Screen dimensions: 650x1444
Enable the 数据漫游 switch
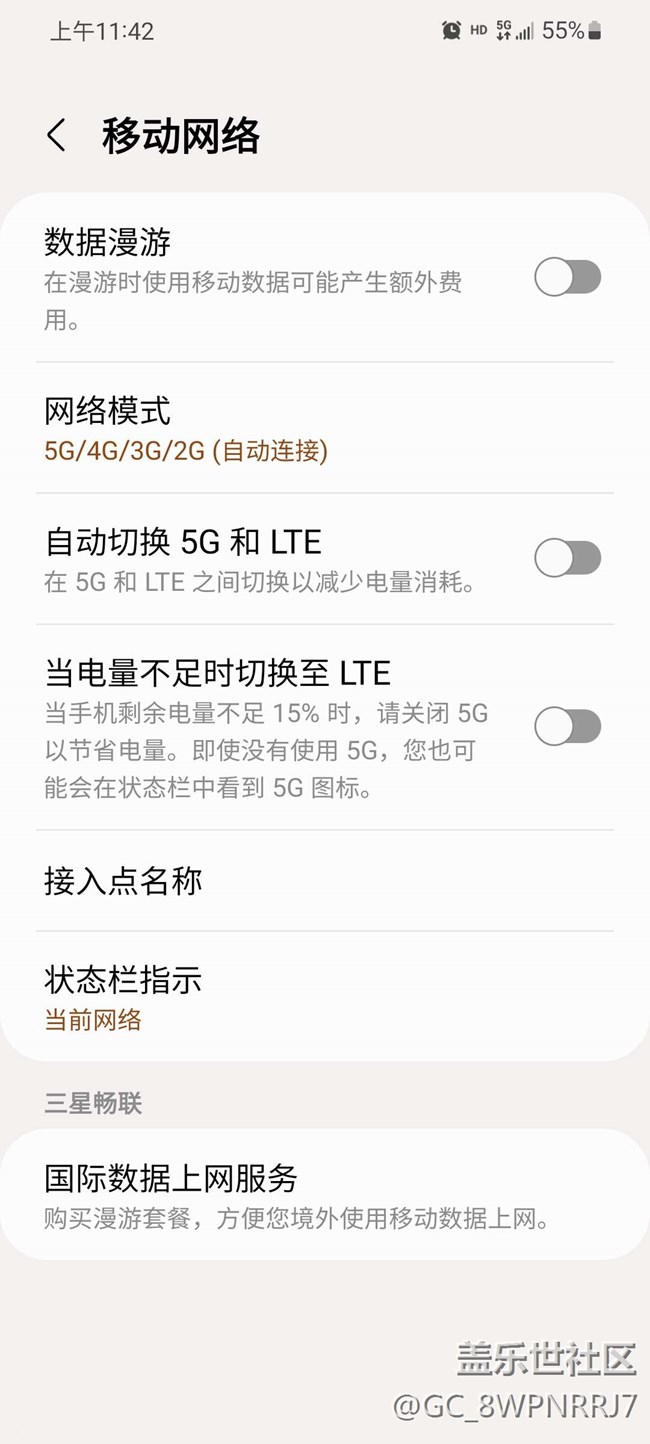point(567,277)
